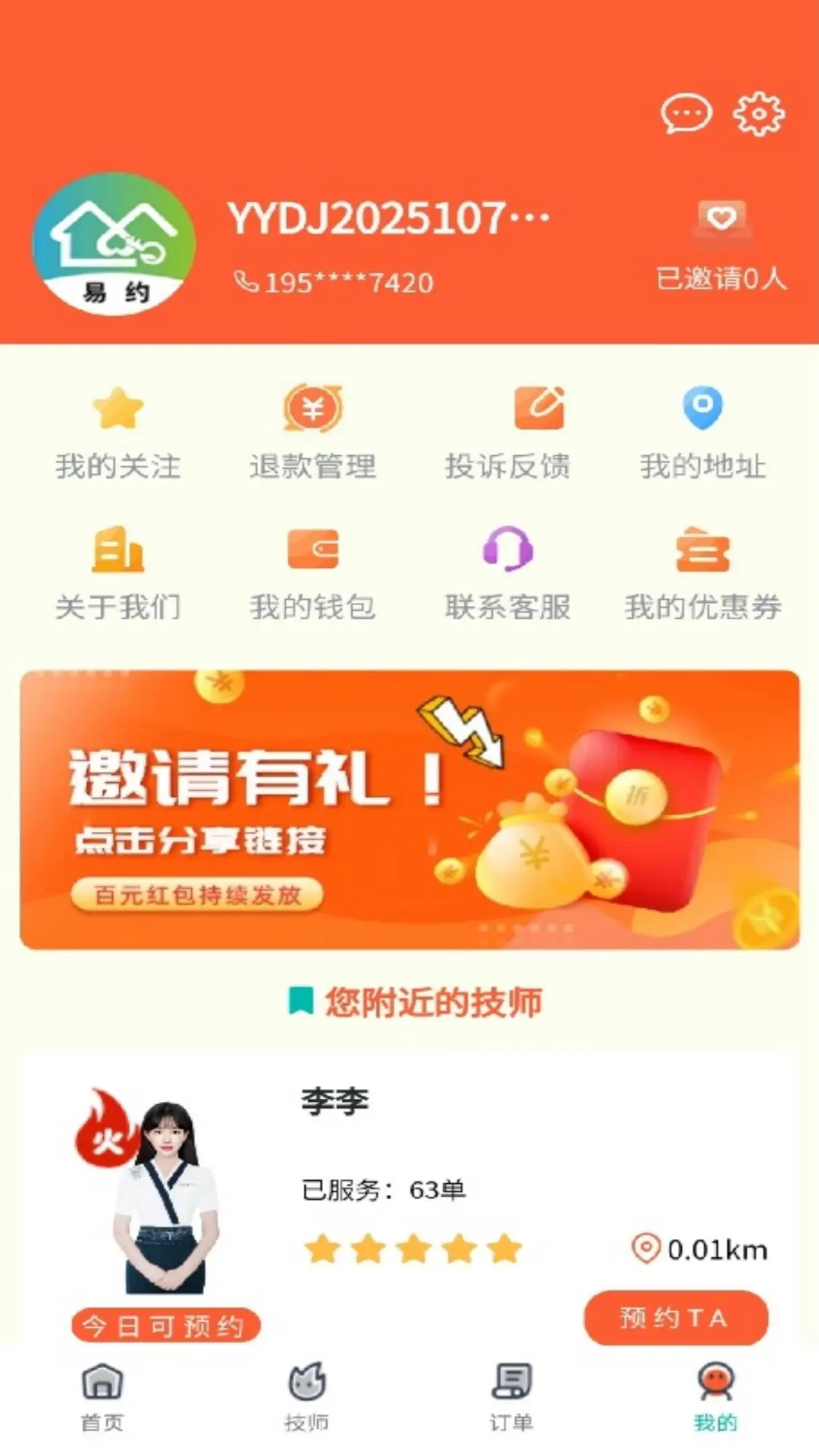Open 我的钱包 wallet
Image resolution: width=819 pixels, height=1456 pixels.
pos(312,574)
